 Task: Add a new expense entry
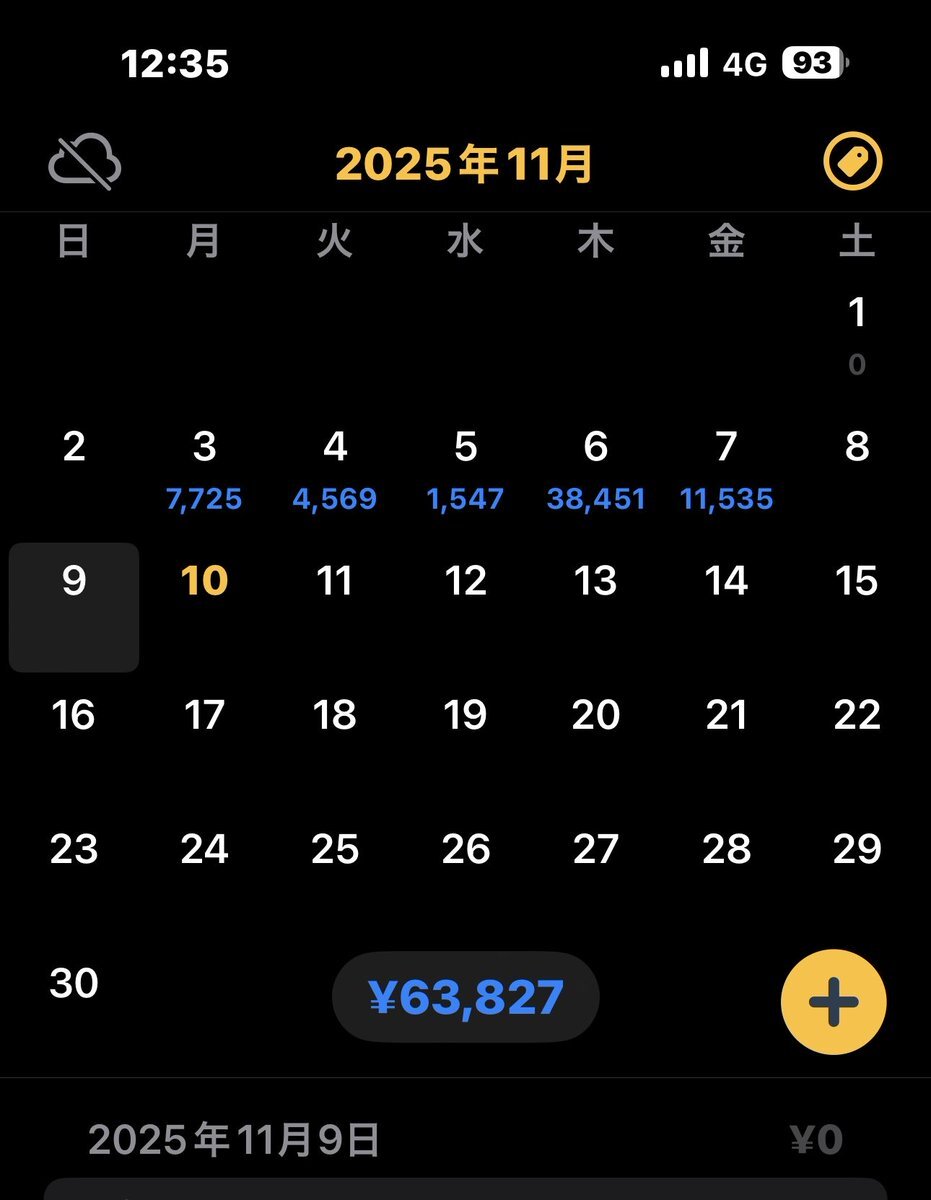tap(833, 1002)
